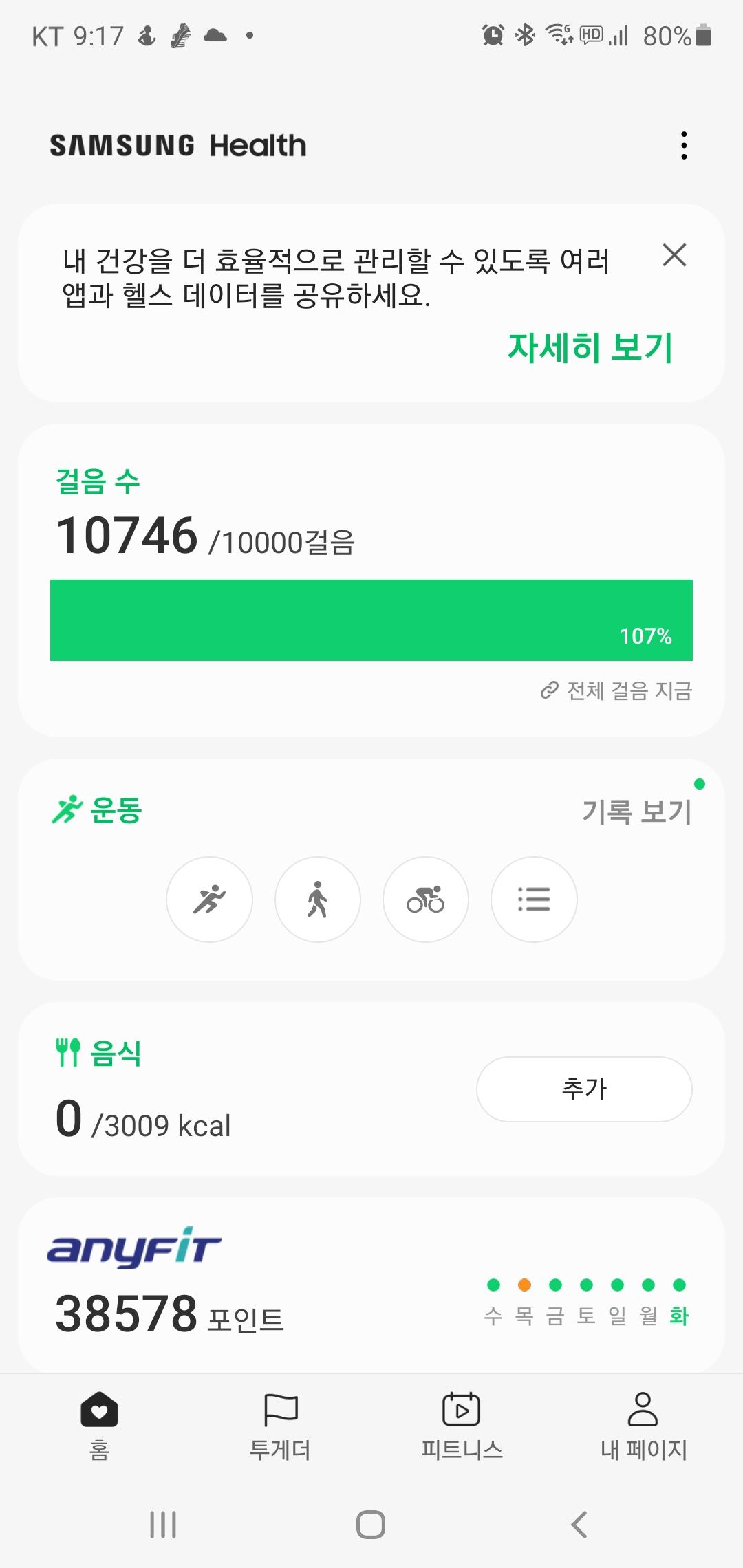Open the full exercise list
743x1568 pixels.
[533, 899]
